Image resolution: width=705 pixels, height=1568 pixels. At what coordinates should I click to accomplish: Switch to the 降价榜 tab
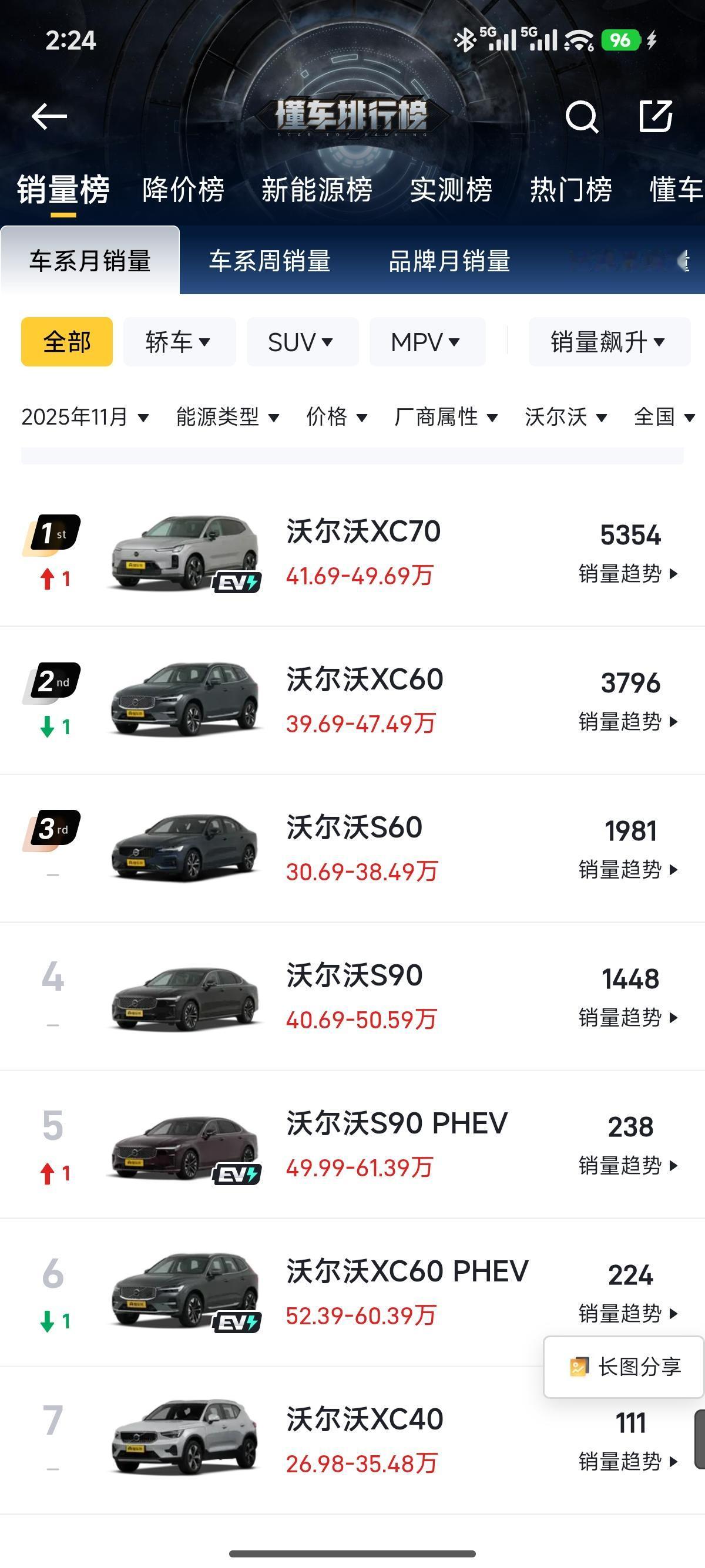point(181,190)
